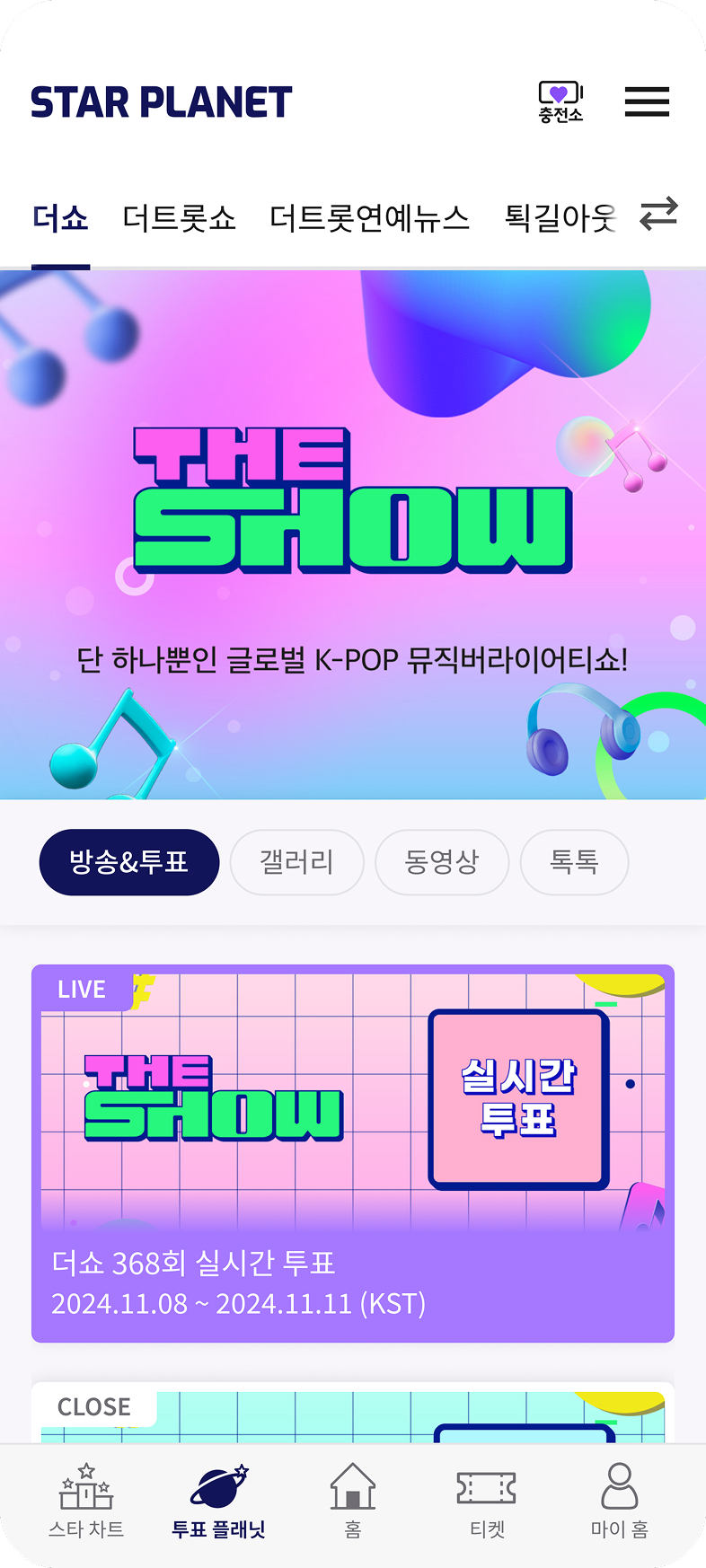
Task: Open the 충전소 charging station icon
Action: coord(560,101)
